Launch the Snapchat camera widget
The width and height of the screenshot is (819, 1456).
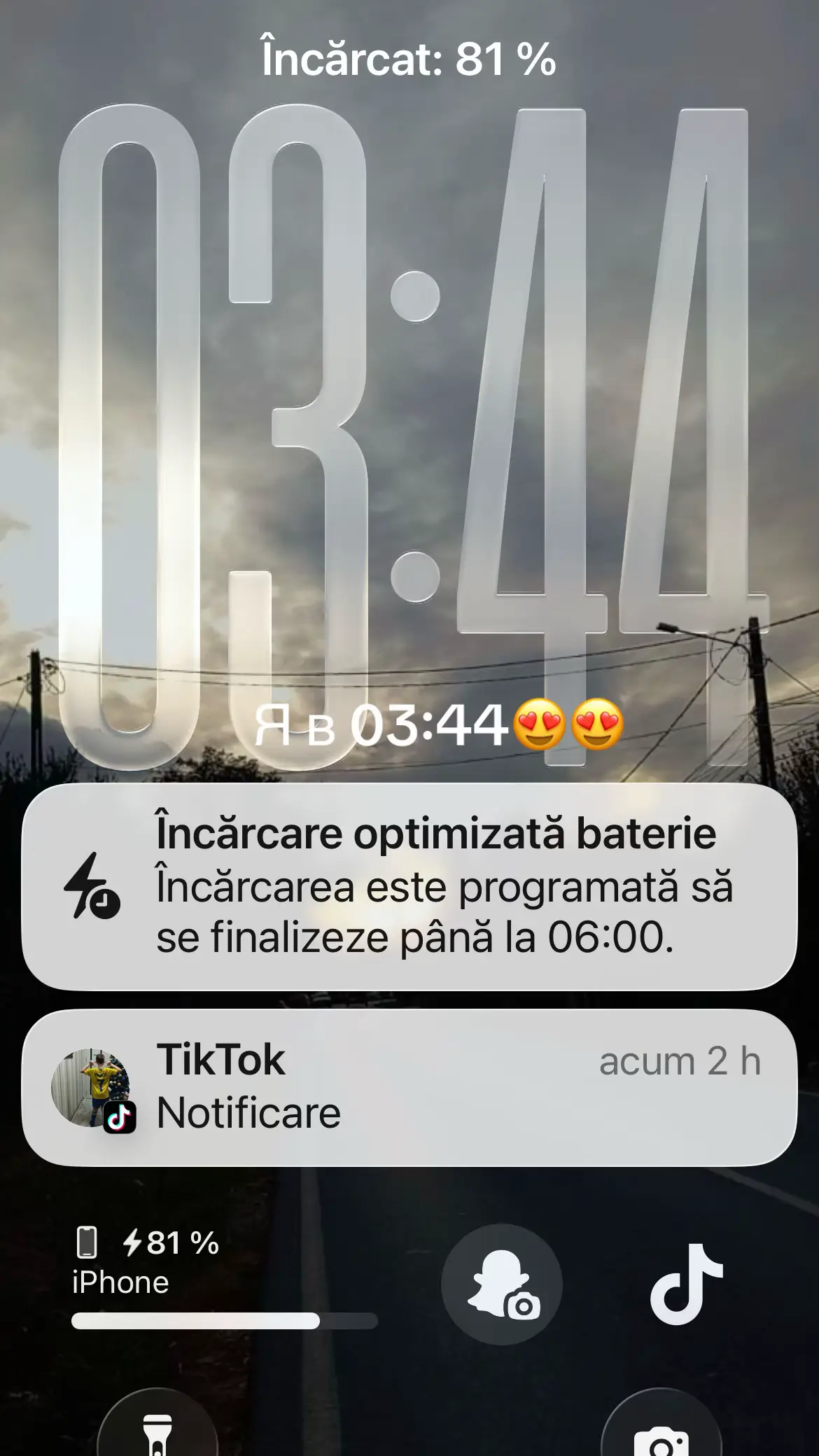click(x=502, y=1284)
